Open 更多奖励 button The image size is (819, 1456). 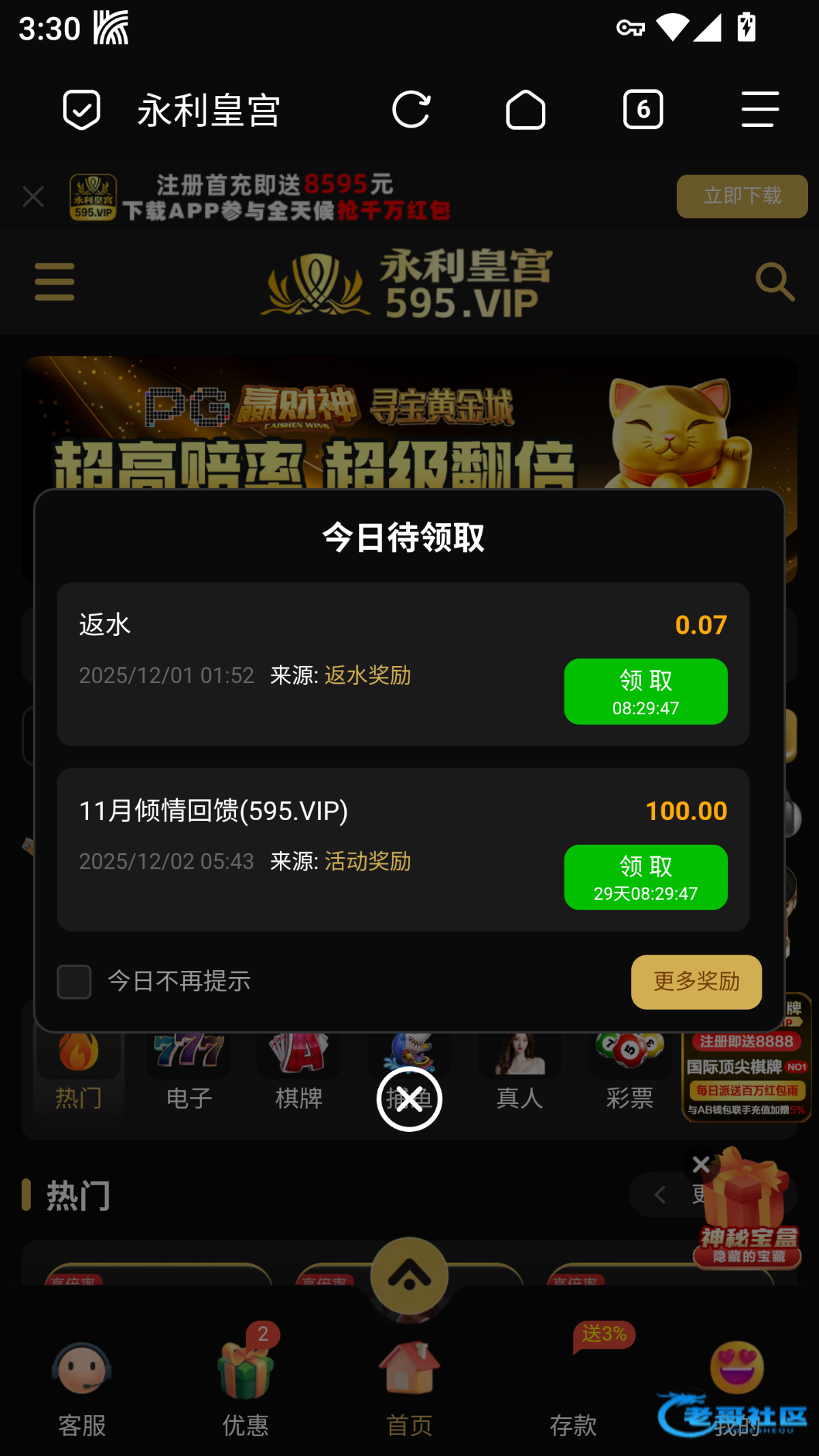click(696, 982)
